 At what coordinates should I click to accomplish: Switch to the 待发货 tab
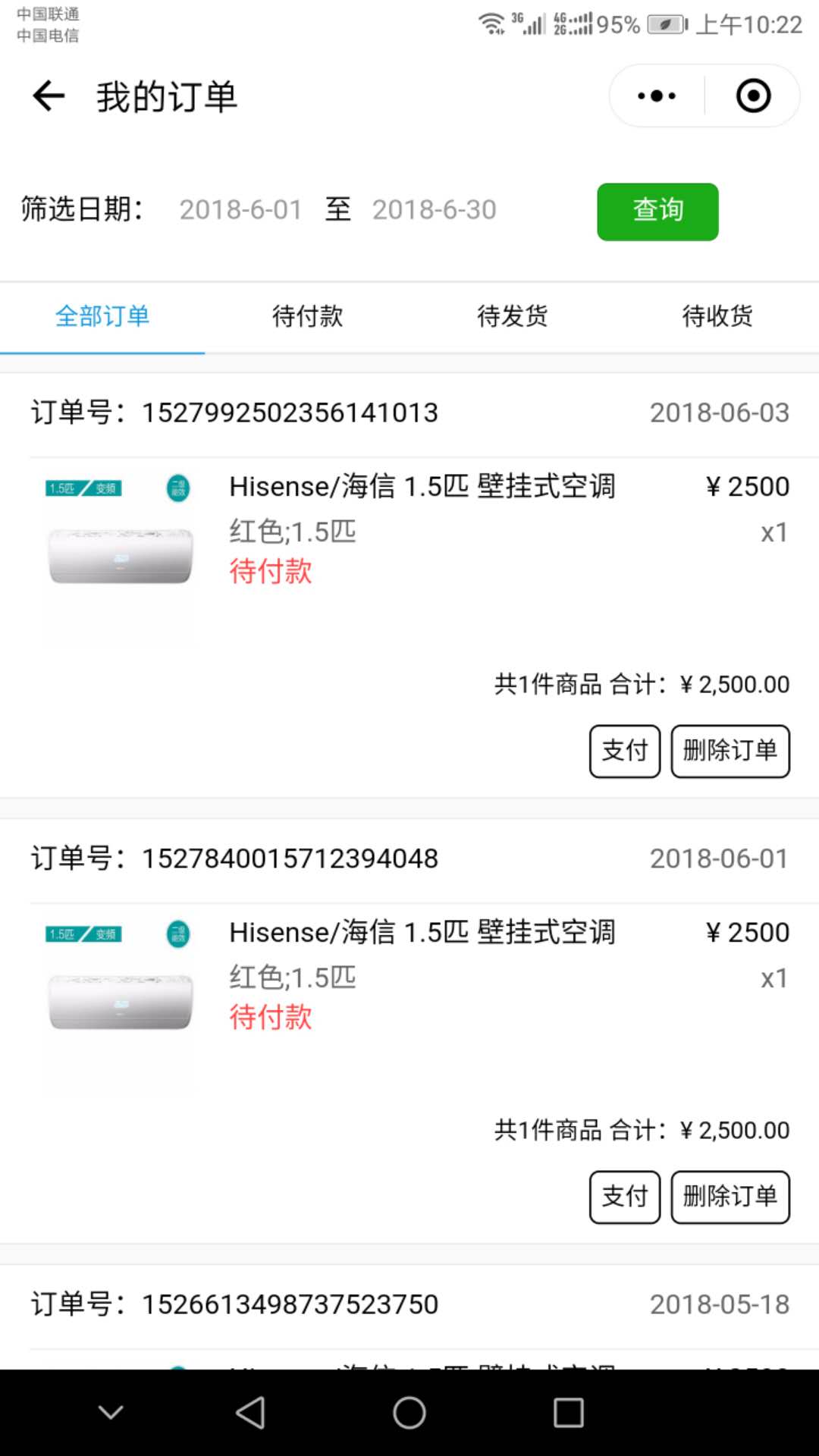pyautogui.click(x=512, y=316)
